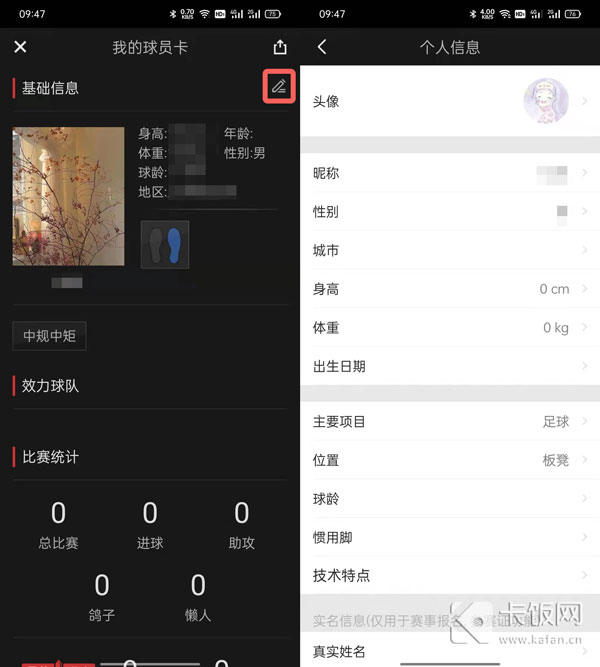Viewport: 600px width, 667px height.
Task: Share my player card
Action: point(280,47)
